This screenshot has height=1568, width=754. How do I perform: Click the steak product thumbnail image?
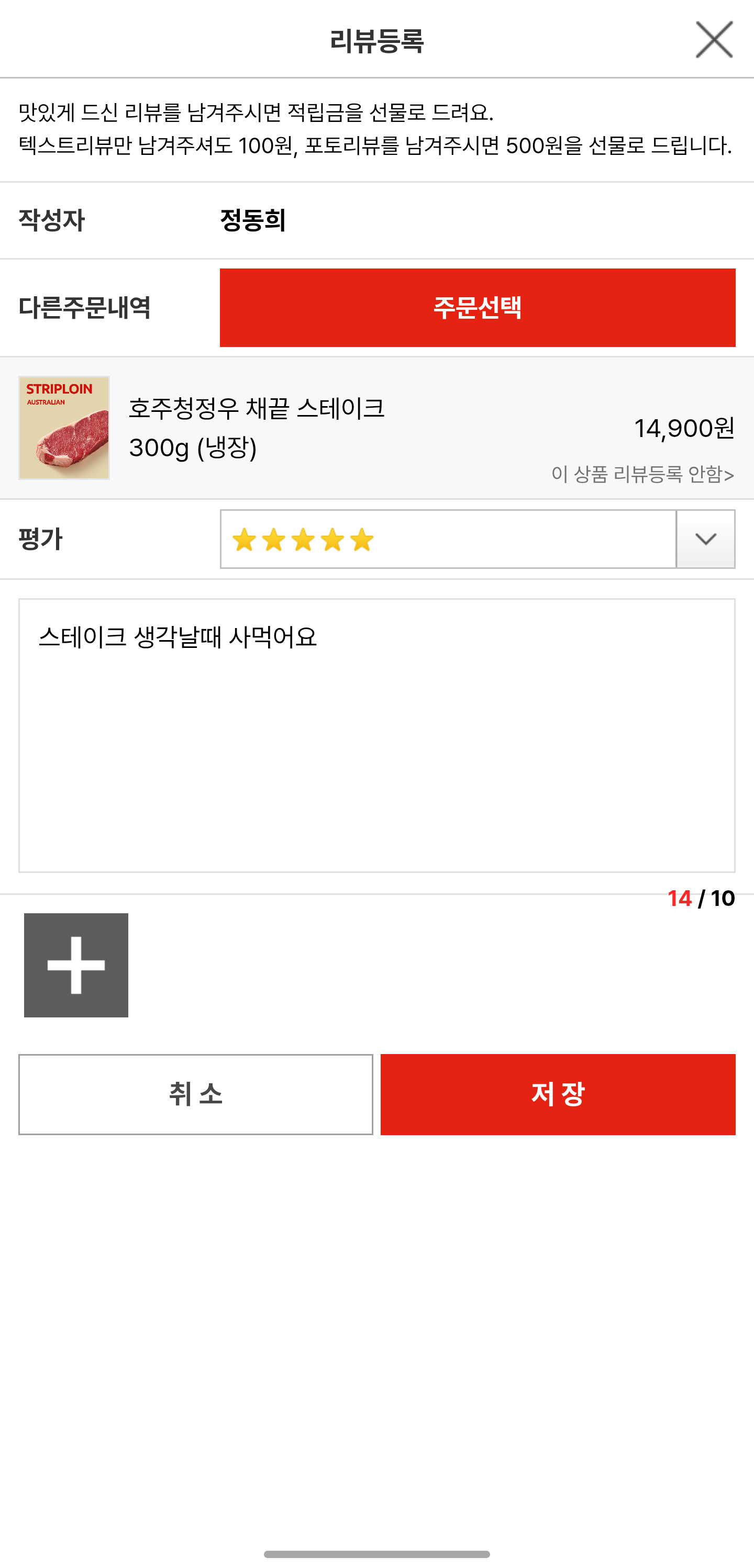point(63,427)
